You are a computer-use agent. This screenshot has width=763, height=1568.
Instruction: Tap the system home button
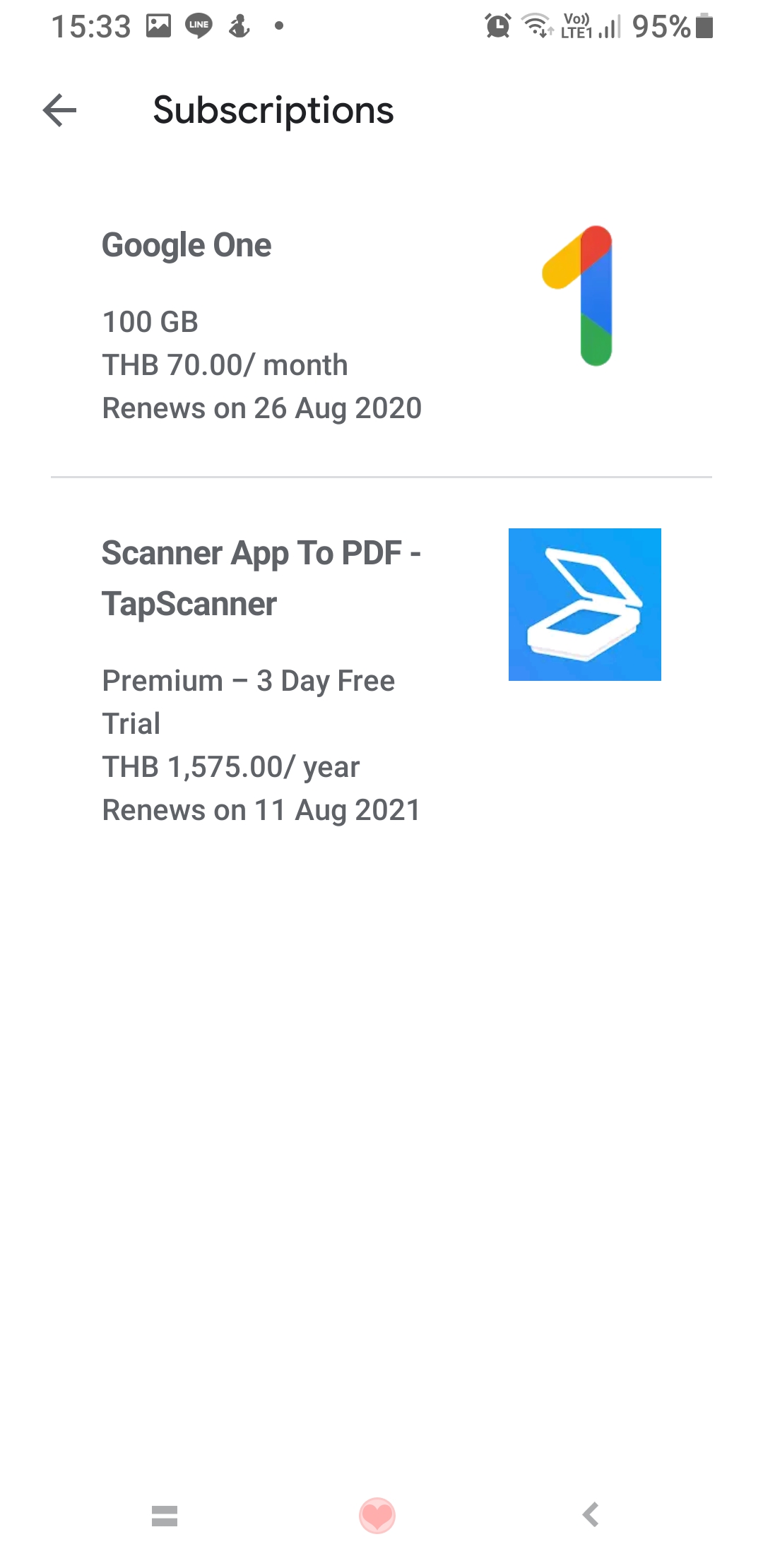point(377,1516)
